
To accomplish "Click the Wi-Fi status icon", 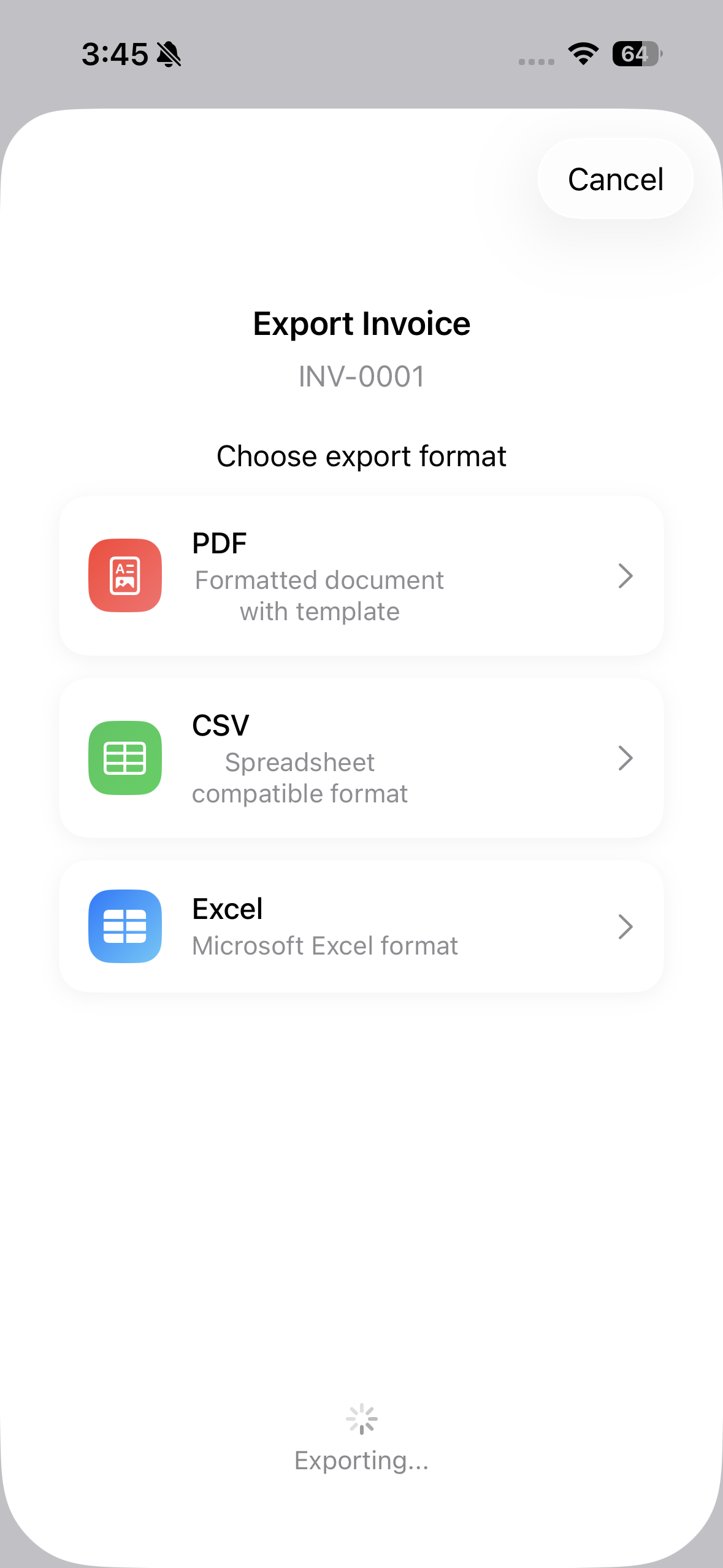I will (581, 54).
